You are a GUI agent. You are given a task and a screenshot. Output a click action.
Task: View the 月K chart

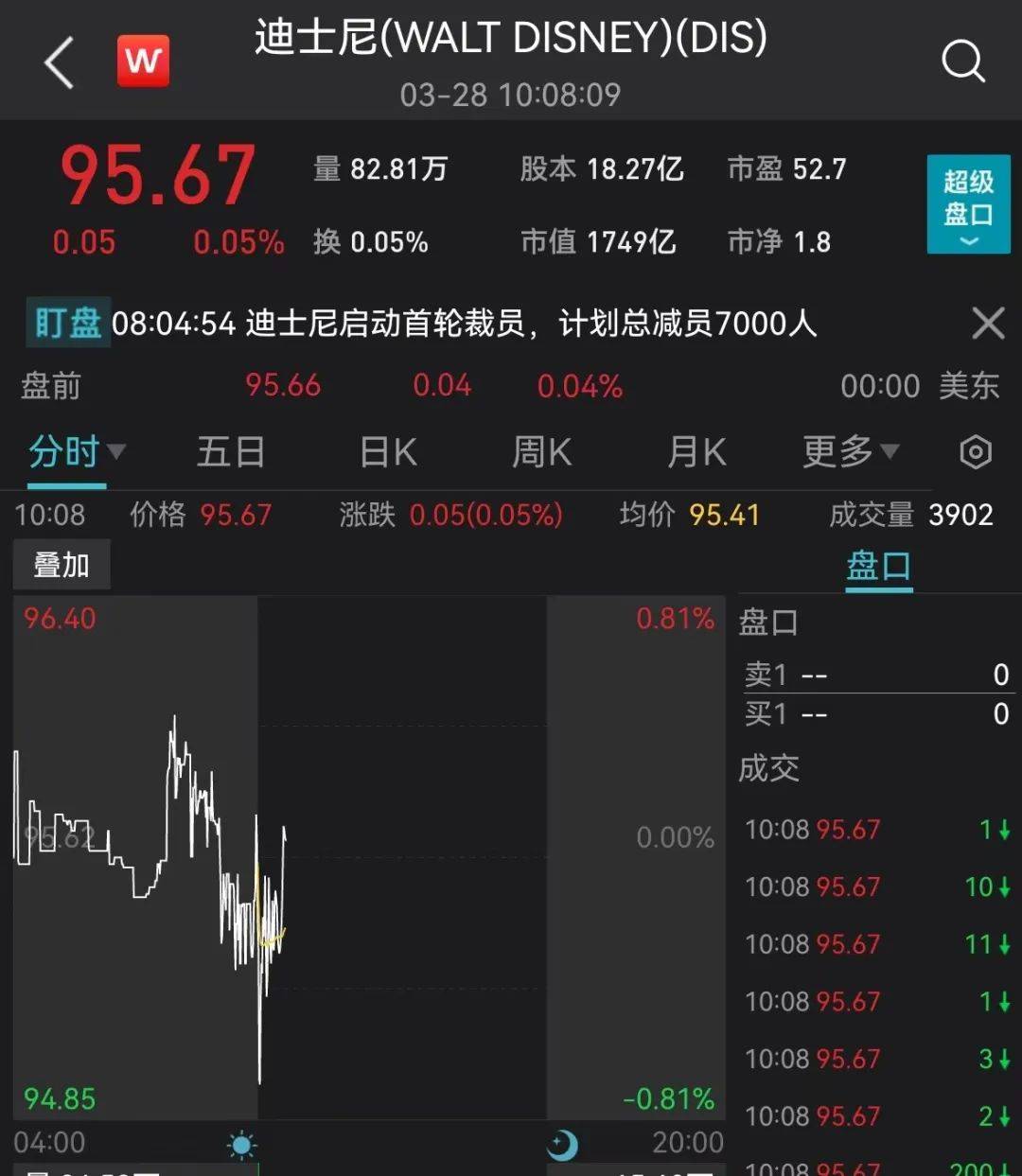696,452
